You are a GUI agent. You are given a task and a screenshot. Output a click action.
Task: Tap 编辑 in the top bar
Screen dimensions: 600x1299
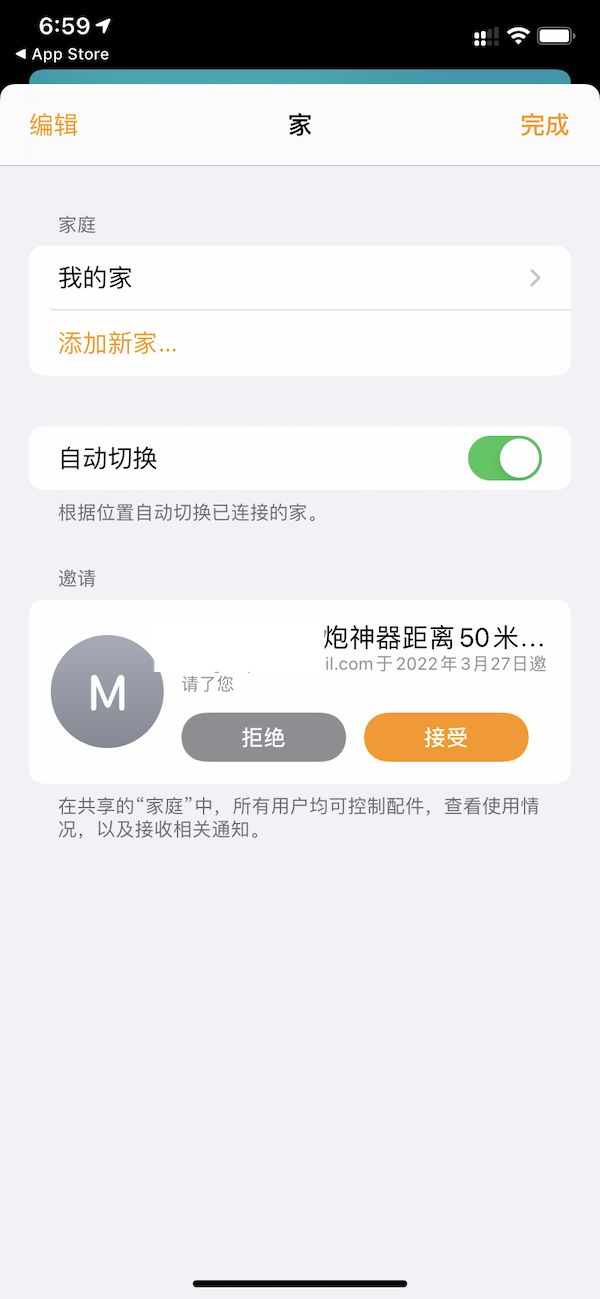(54, 125)
